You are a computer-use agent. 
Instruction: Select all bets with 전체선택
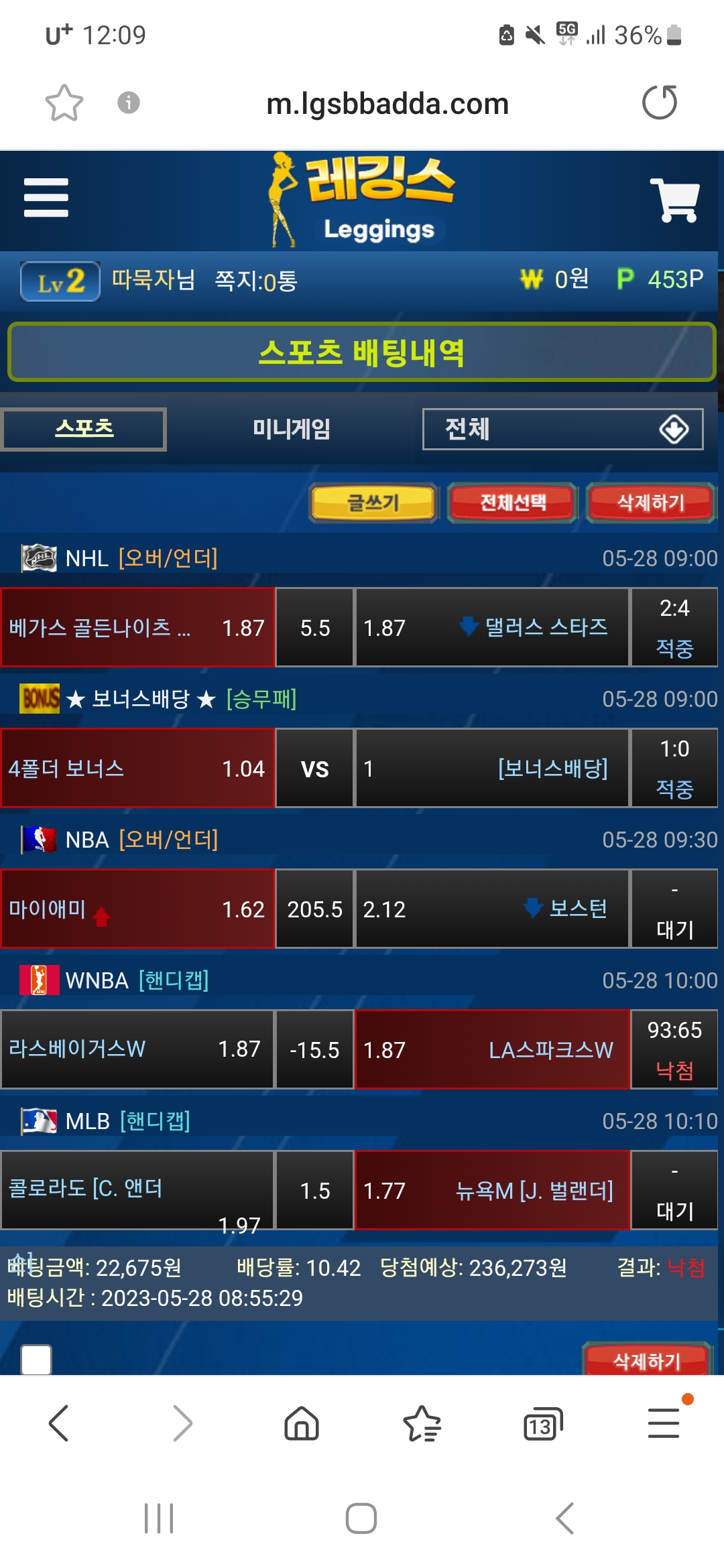coord(513,503)
